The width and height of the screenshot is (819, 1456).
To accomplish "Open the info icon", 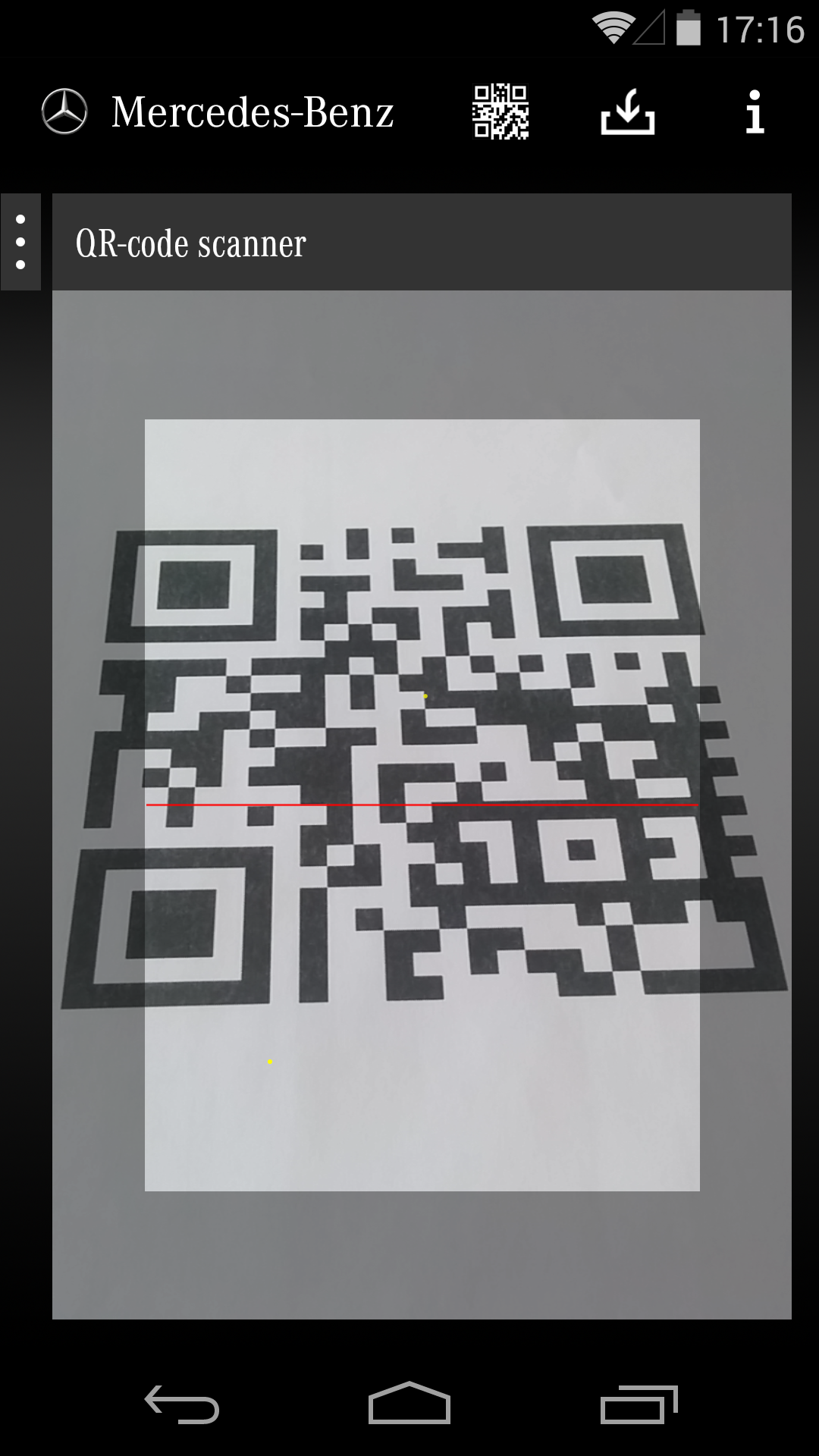I will click(755, 112).
